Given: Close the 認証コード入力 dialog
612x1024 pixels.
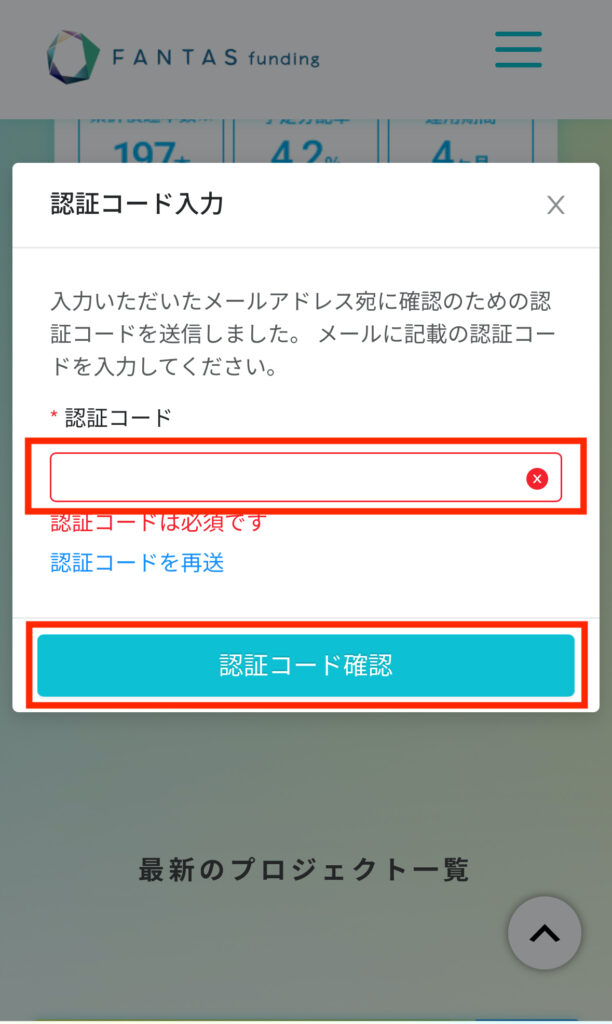Looking at the screenshot, I should (x=556, y=205).
